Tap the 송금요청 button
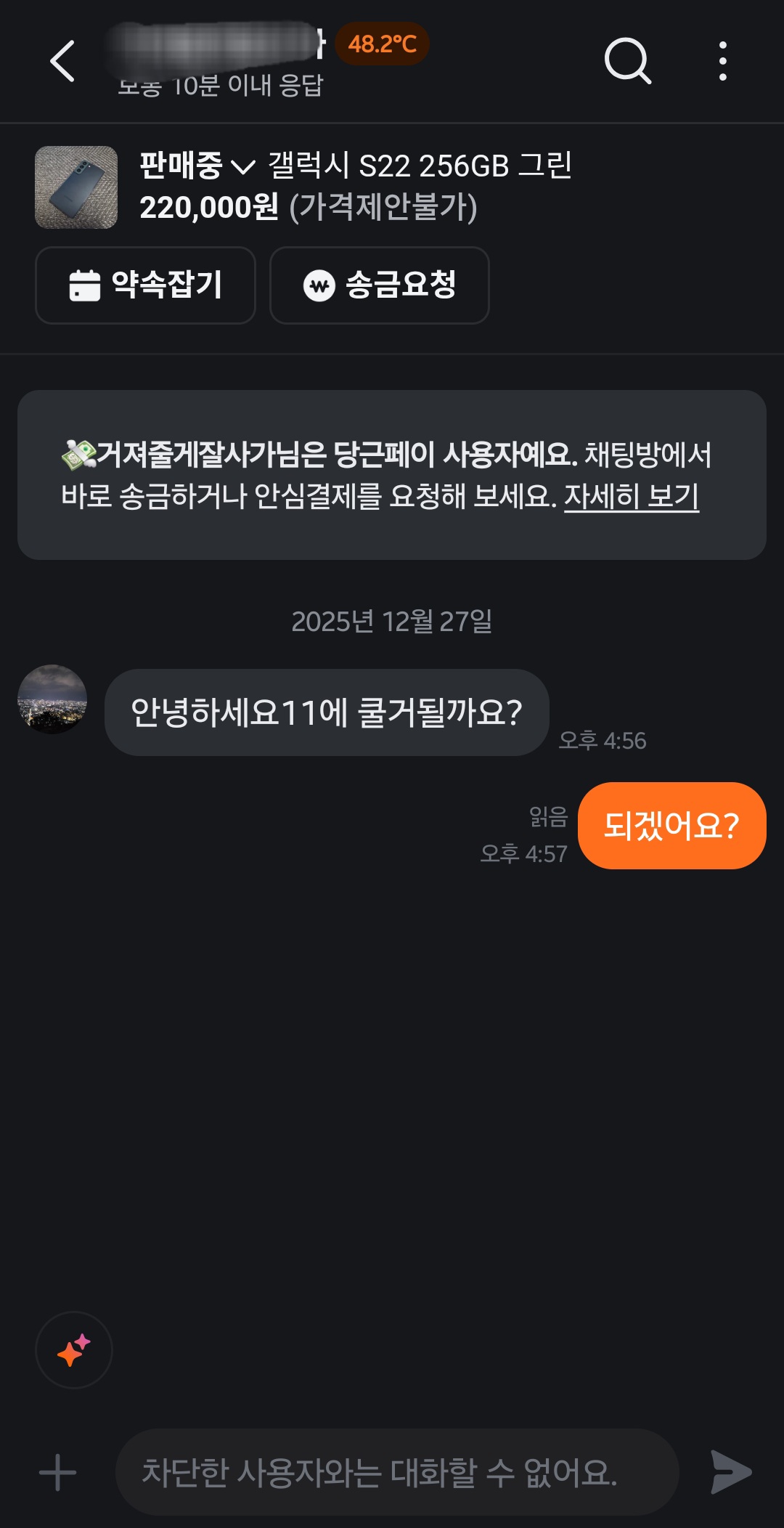Viewport: 784px width, 1528px height. tap(379, 285)
